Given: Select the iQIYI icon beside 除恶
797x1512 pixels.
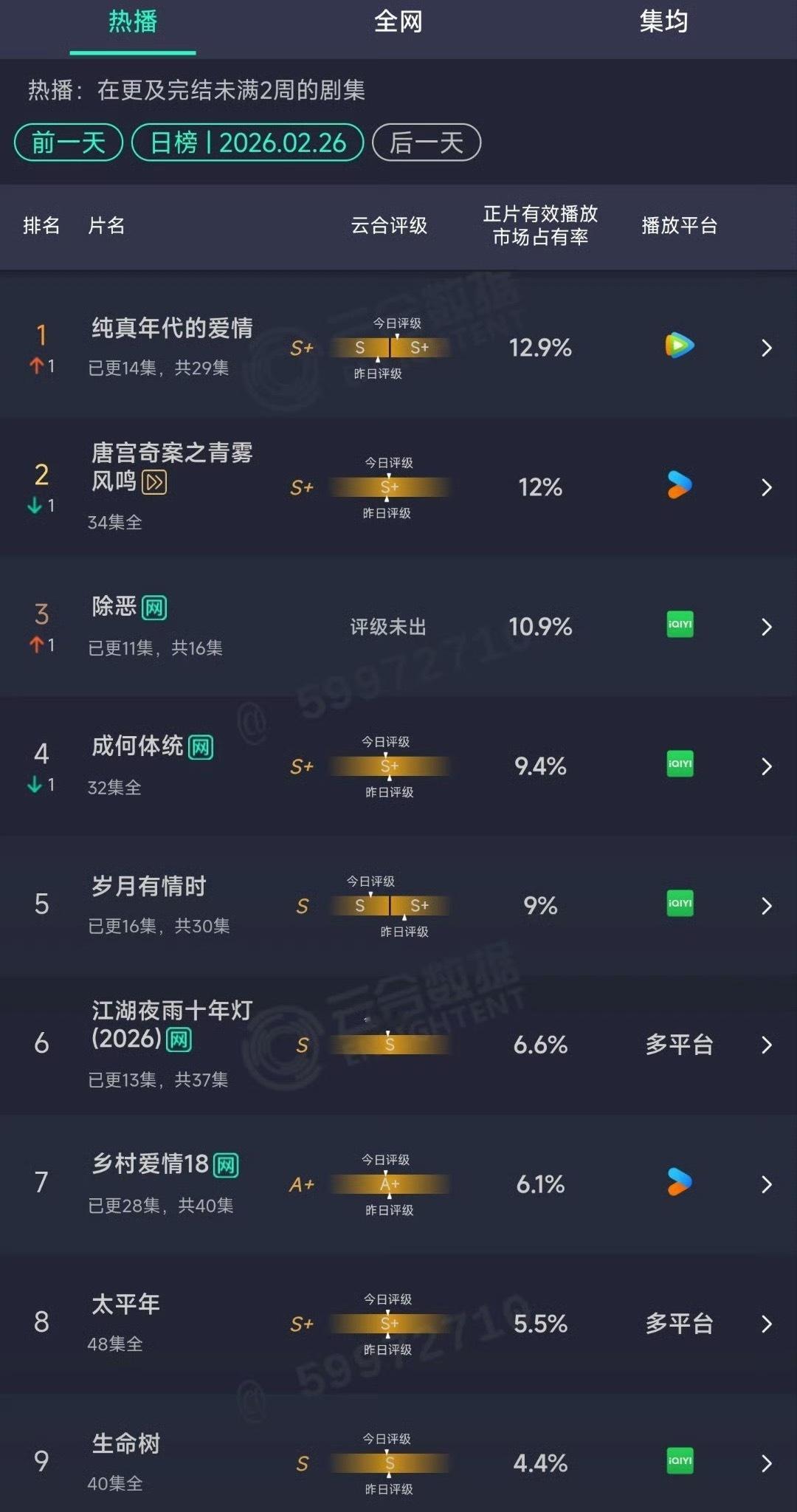Looking at the screenshot, I should [679, 626].
